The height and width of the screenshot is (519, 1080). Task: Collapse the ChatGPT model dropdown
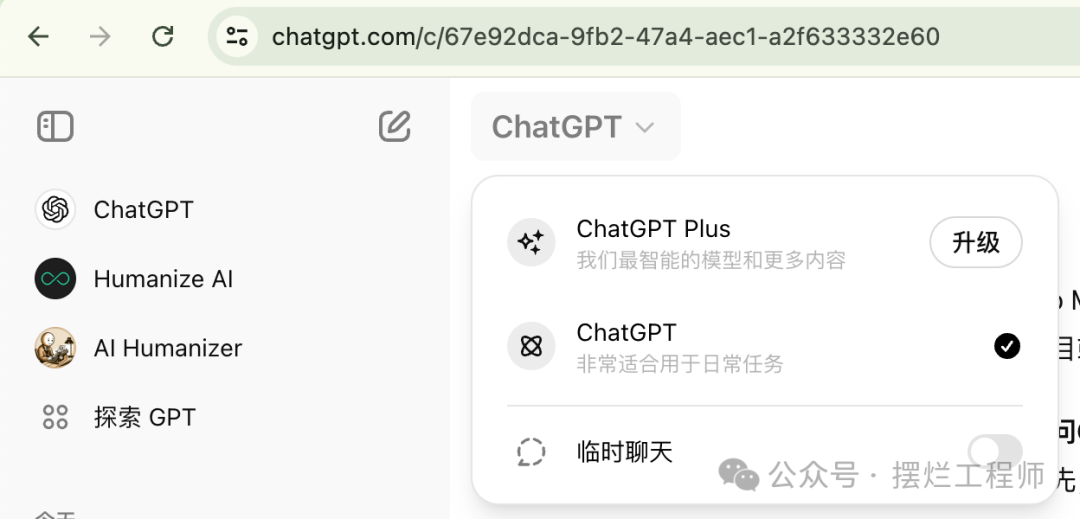click(x=574, y=127)
